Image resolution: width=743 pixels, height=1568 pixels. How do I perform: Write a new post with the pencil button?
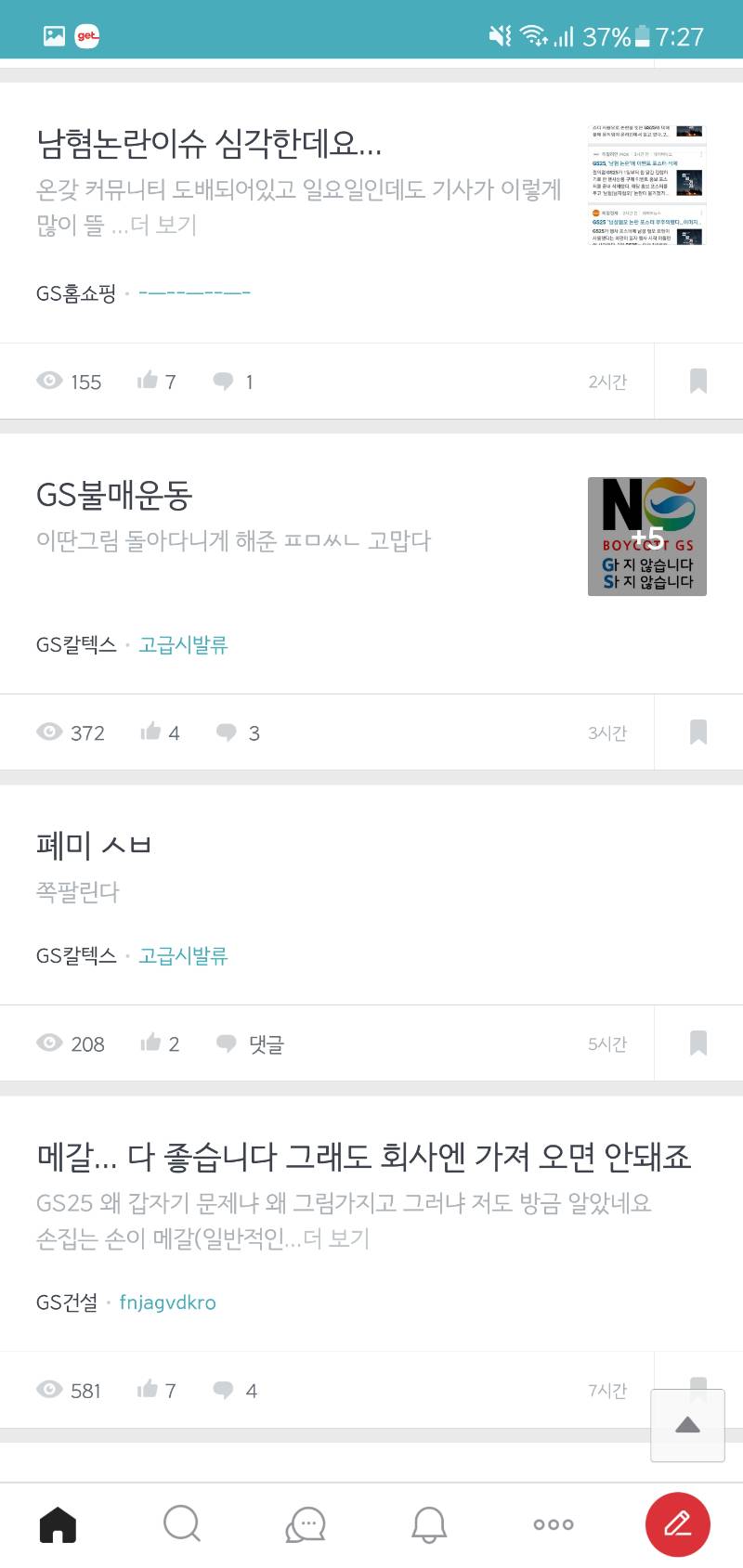[x=677, y=1523]
